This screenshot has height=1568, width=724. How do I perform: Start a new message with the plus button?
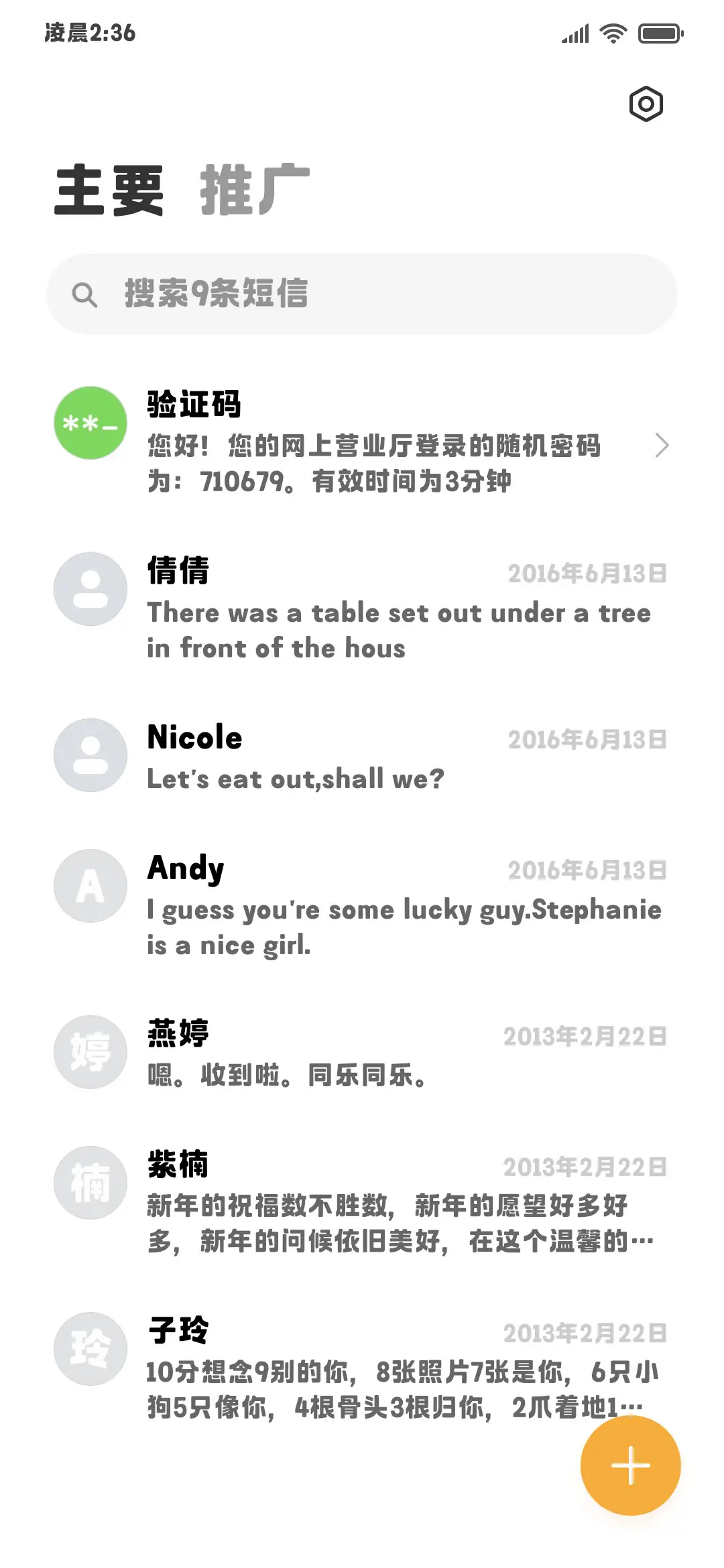tap(631, 1465)
